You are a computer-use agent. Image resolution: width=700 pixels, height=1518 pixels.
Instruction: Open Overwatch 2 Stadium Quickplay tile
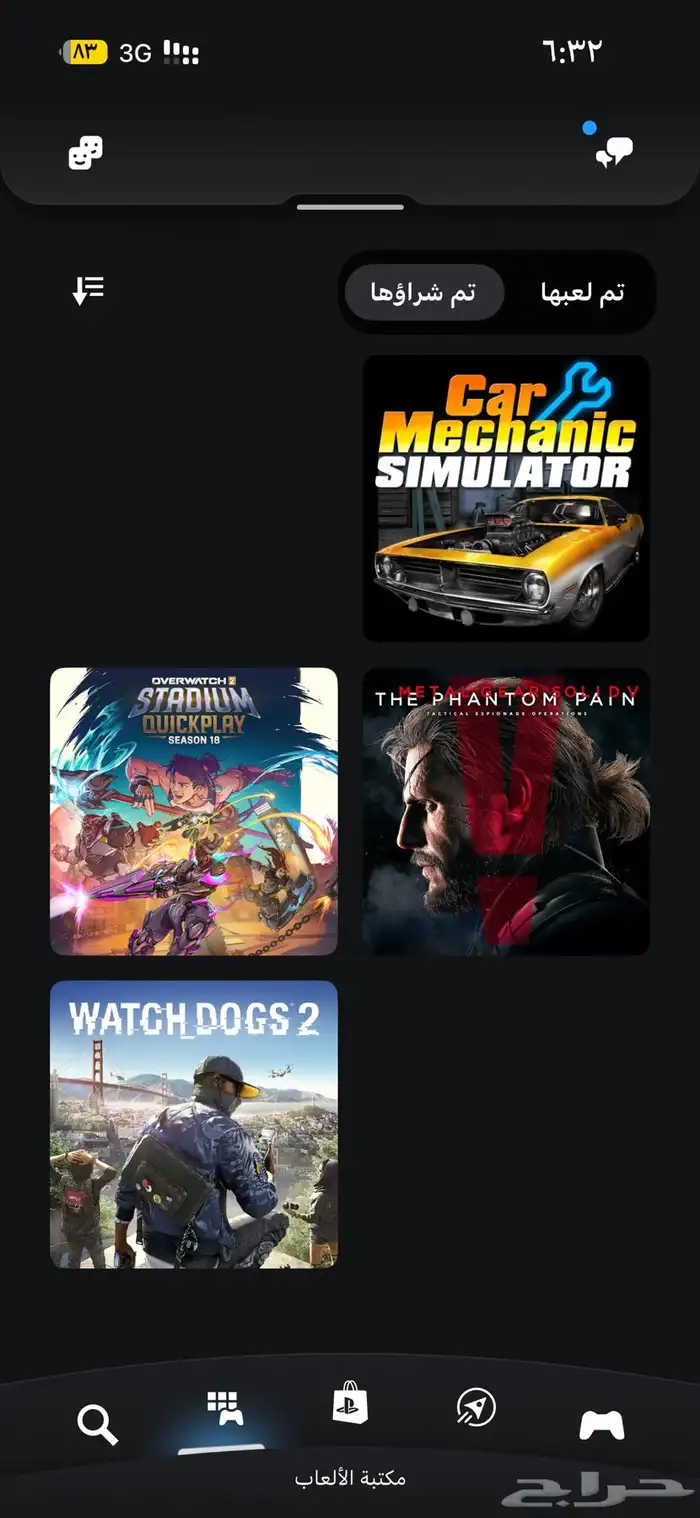pos(194,811)
